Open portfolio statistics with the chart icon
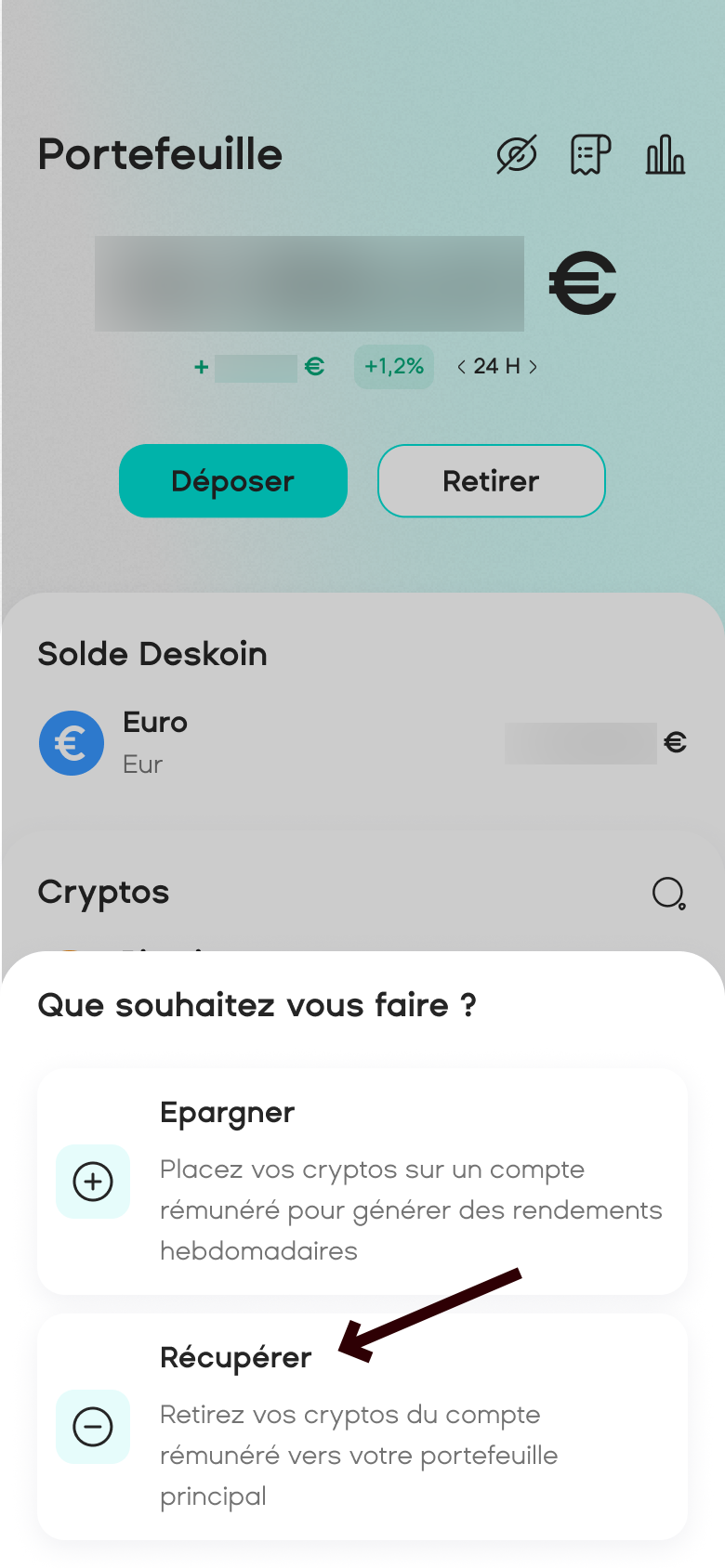Screen dimensions: 725x1568 coord(666,155)
